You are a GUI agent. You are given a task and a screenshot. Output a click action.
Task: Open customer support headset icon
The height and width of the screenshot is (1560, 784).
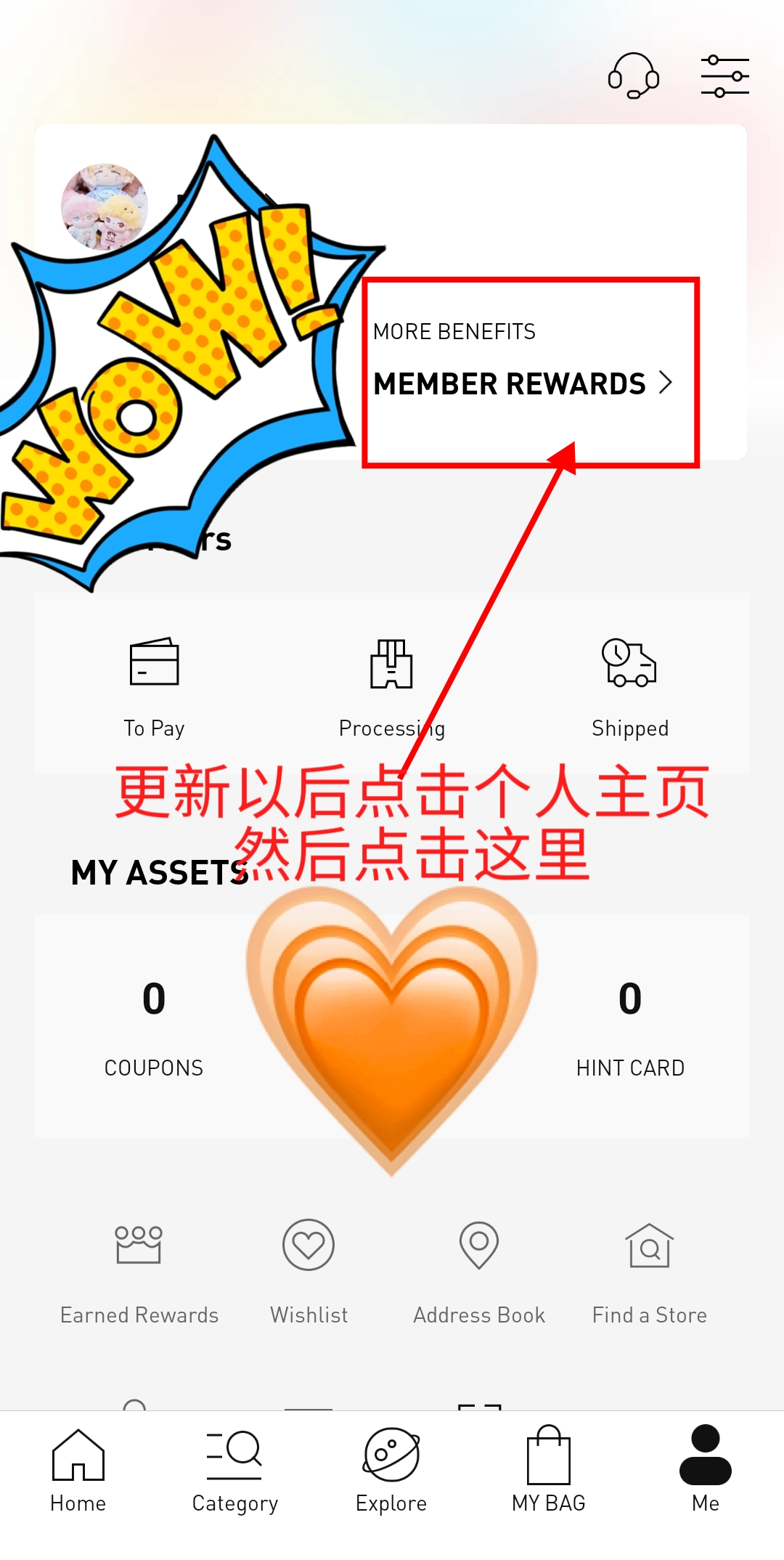pos(633,76)
